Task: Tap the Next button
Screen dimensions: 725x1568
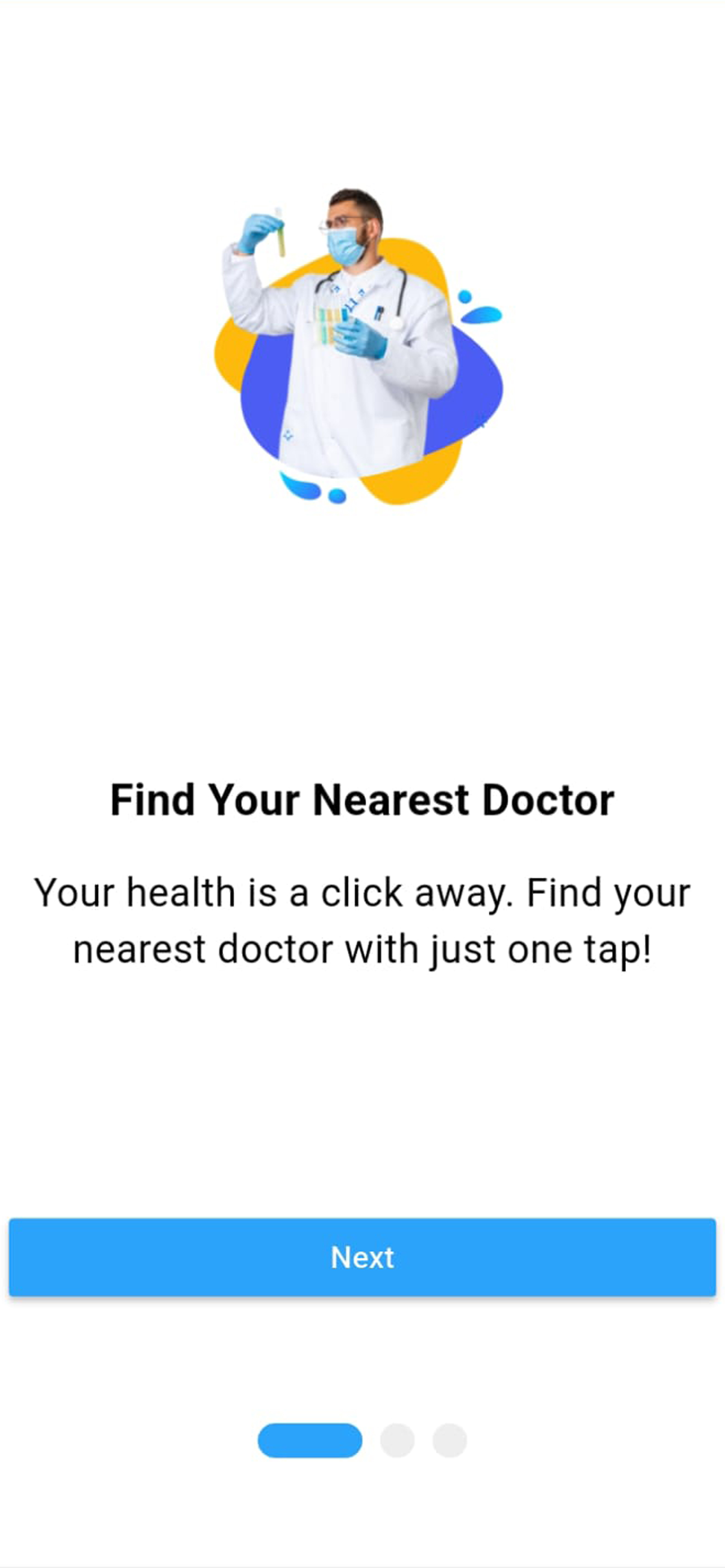Action: [x=362, y=1257]
